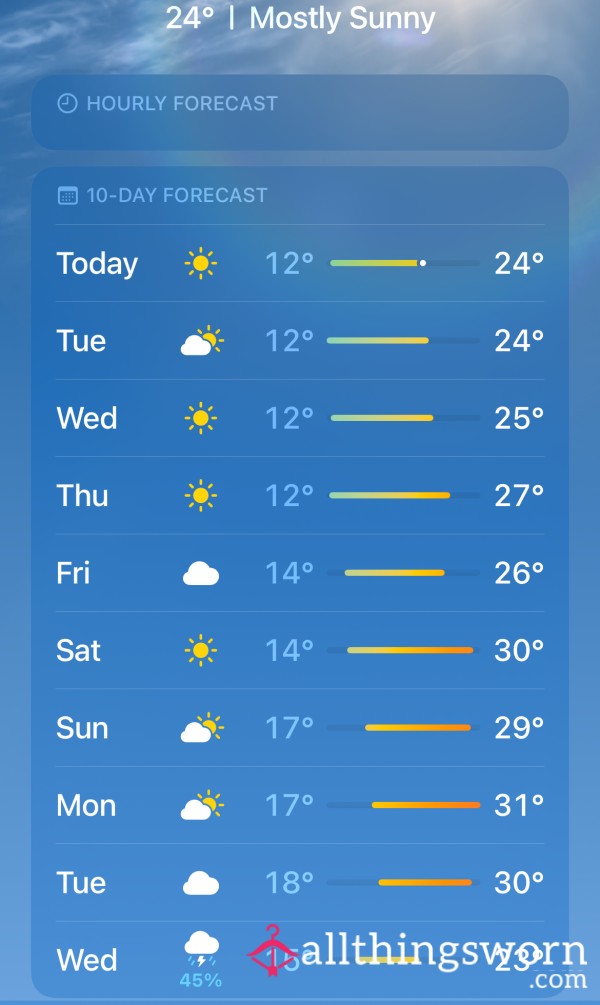
Task: Open the Wed thunderstorm 45% forecast row
Action: pos(300,960)
